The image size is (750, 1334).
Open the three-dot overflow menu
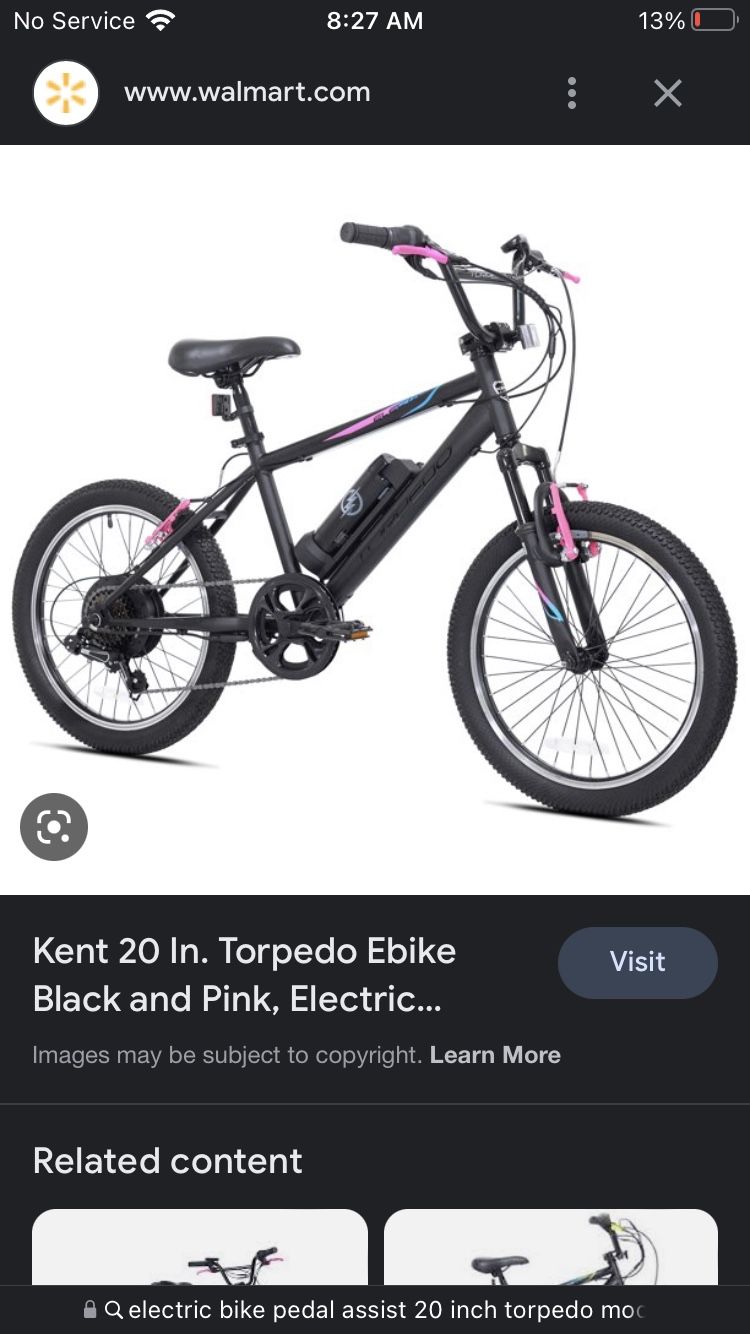[x=572, y=93]
